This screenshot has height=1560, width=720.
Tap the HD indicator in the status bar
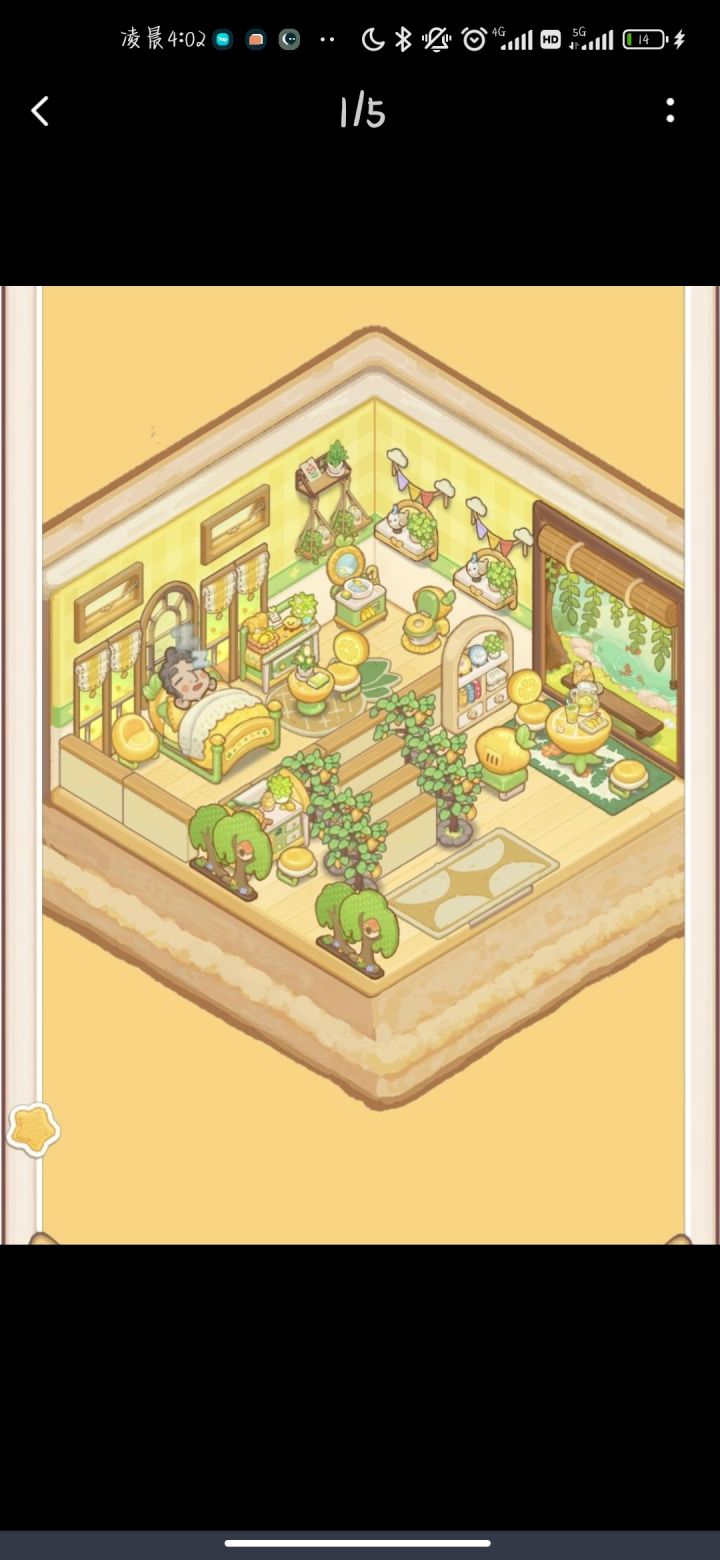[549, 39]
